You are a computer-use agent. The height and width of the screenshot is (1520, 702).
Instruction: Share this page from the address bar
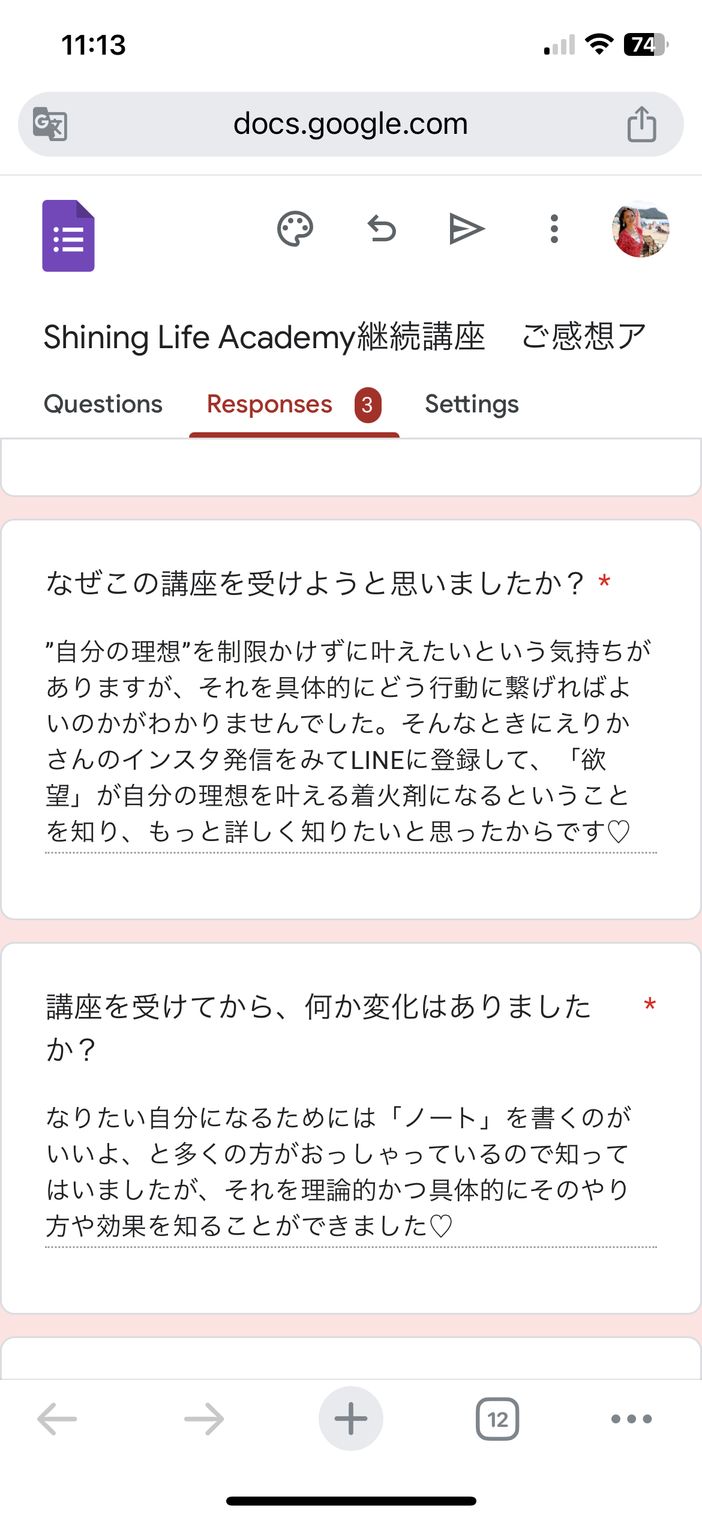(x=641, y=125)
